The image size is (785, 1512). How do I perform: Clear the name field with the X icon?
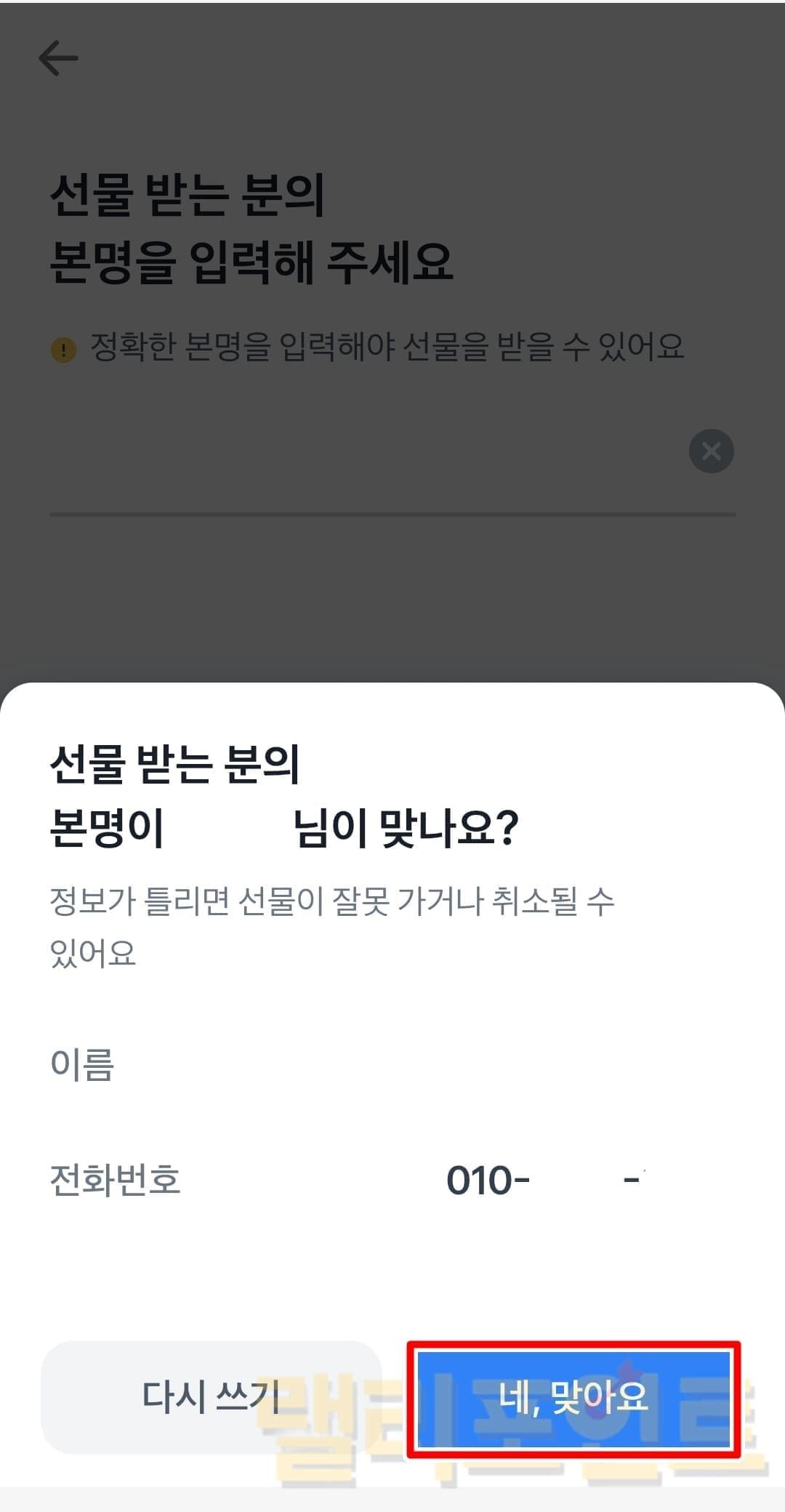click(x=711, y=451)
